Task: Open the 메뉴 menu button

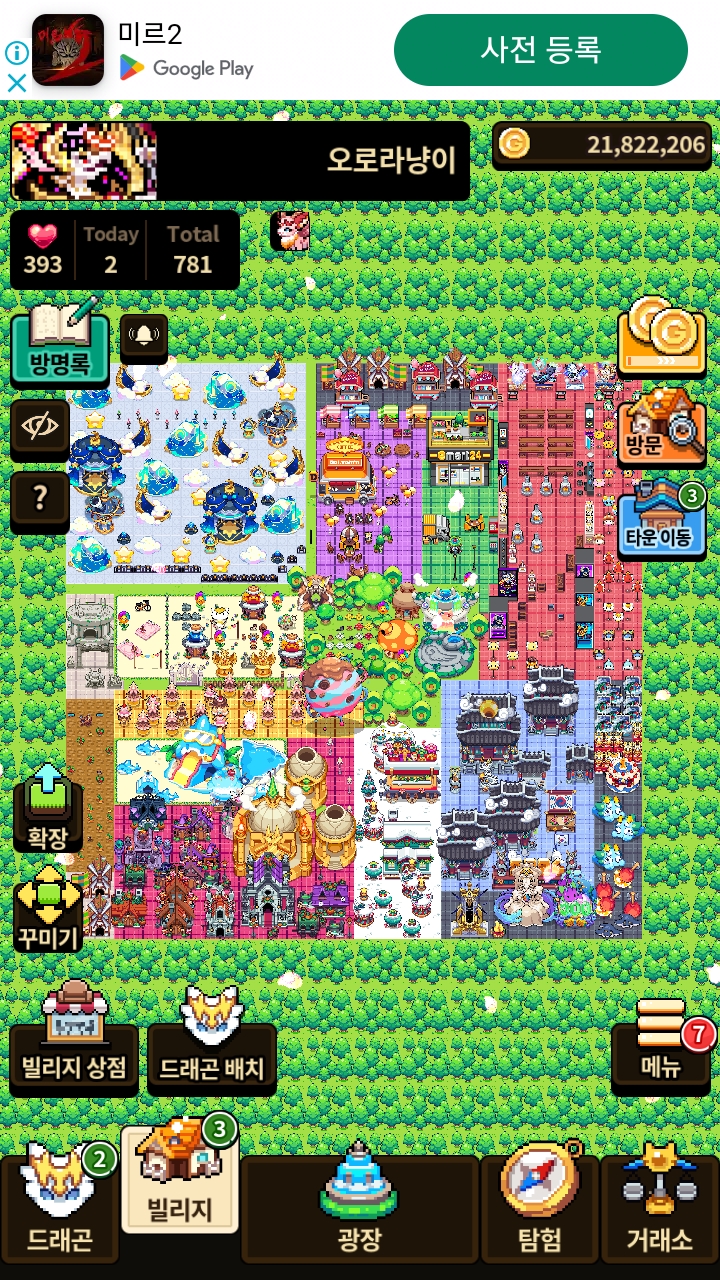Action: click(x=661, y=1042)
